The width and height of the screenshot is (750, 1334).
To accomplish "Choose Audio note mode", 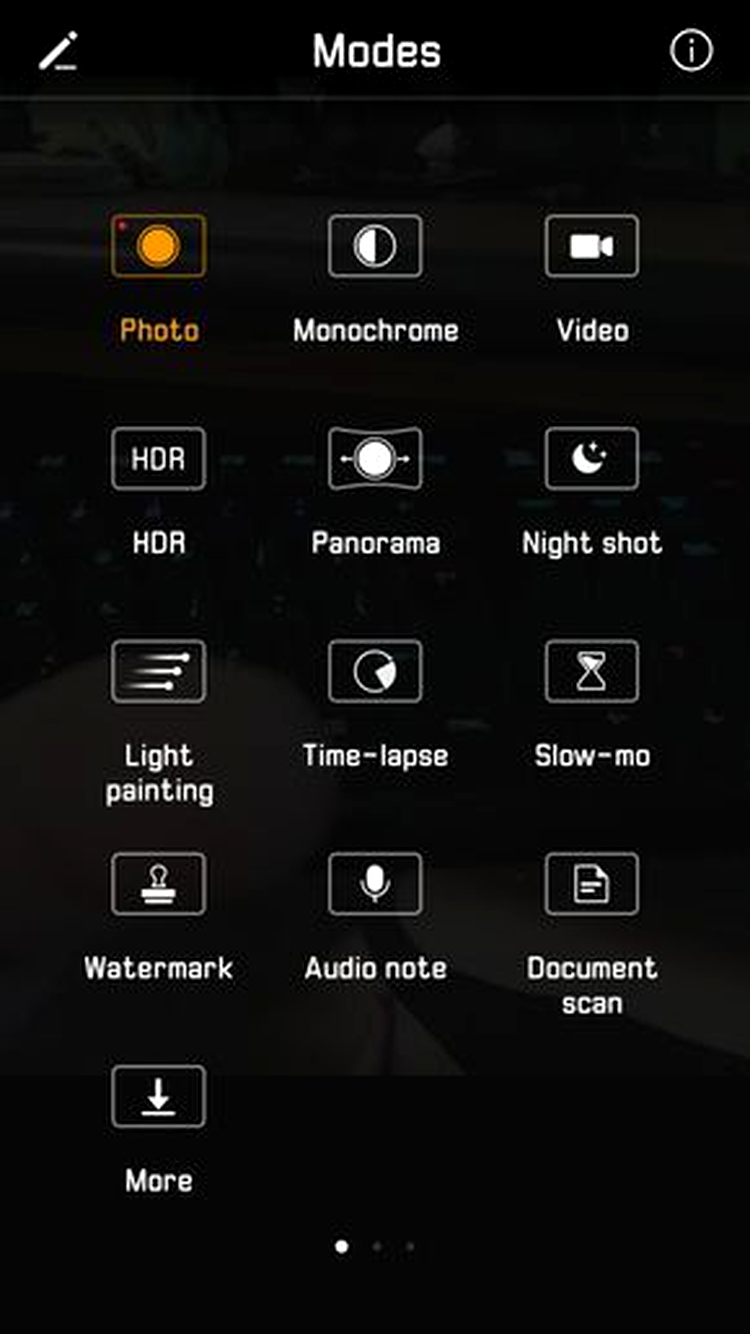I will 375,884.
